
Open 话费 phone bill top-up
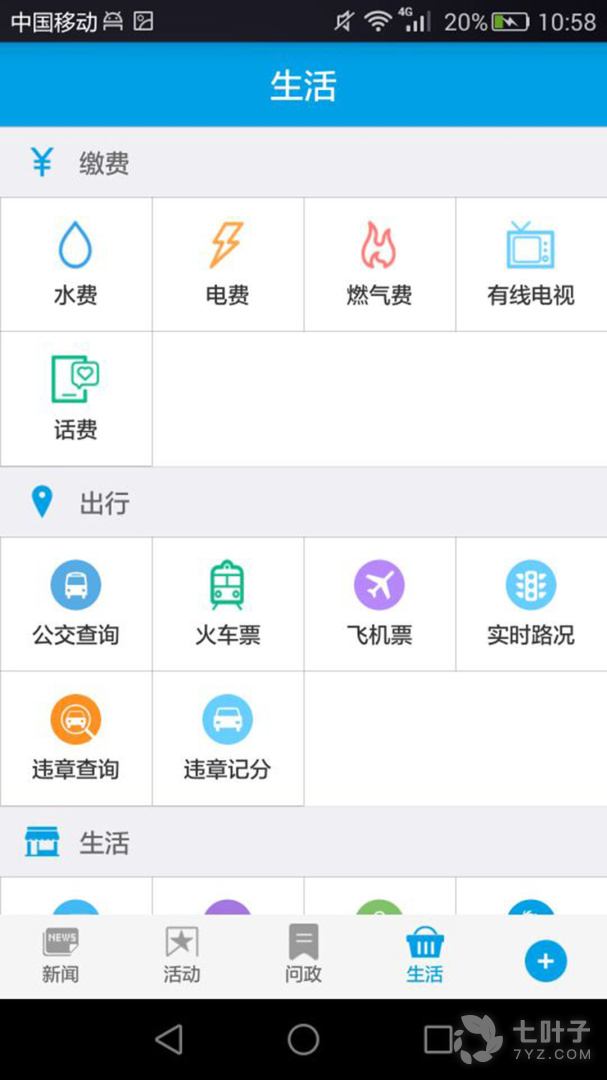[x=76, y=399]
